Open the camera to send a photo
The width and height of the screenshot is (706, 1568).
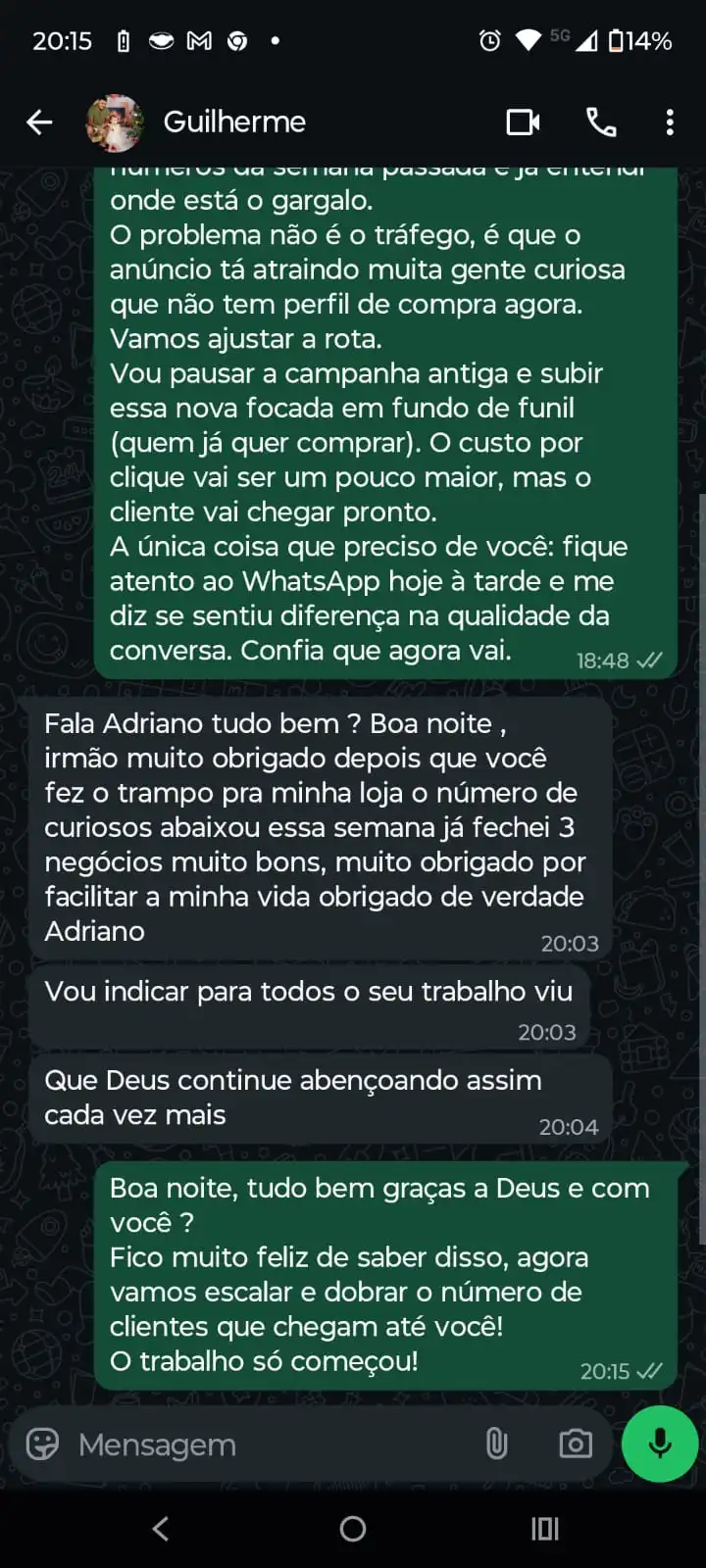[x=575, y=1444]
